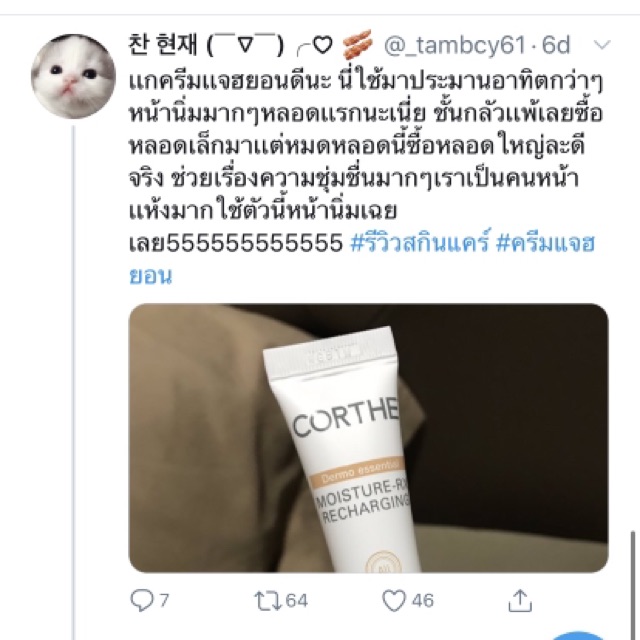The height and width of the screenshot is (640, 640).
Task: Reply to the tweet with 7 comments
Action: point(149,600)
